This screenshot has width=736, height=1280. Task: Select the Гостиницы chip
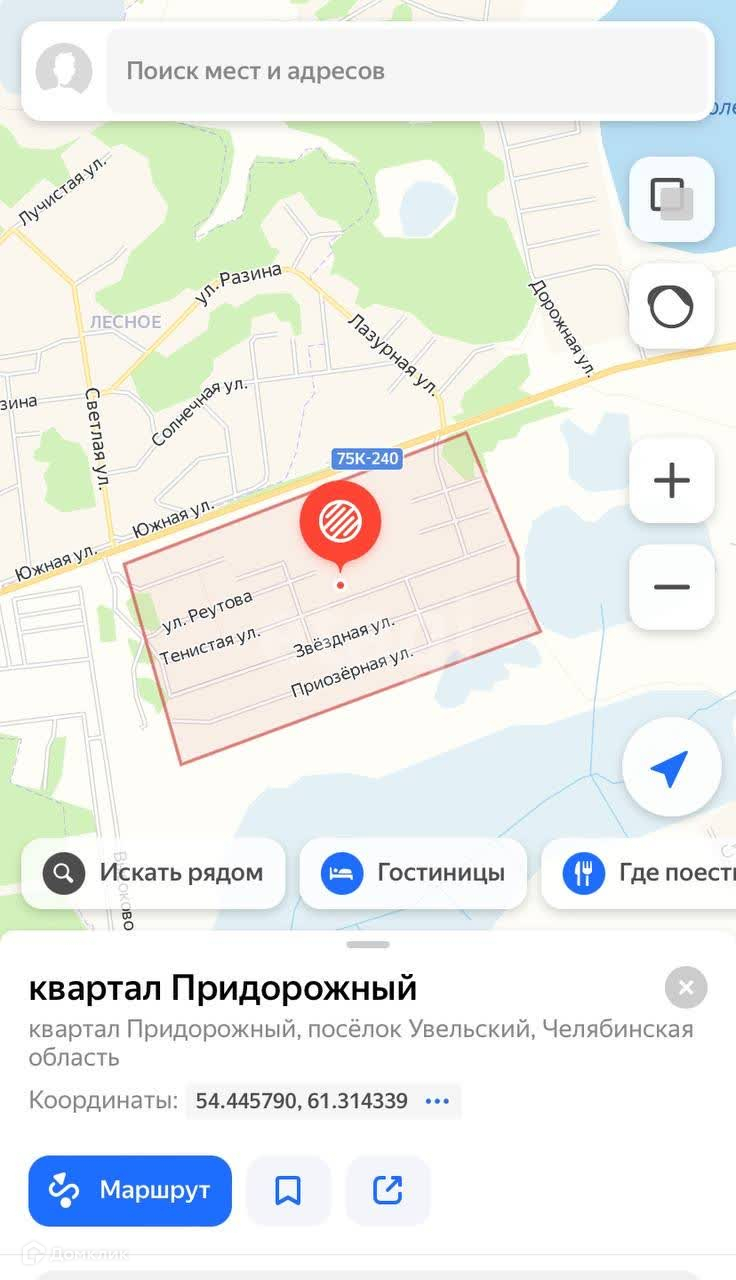tap(413, 873)
